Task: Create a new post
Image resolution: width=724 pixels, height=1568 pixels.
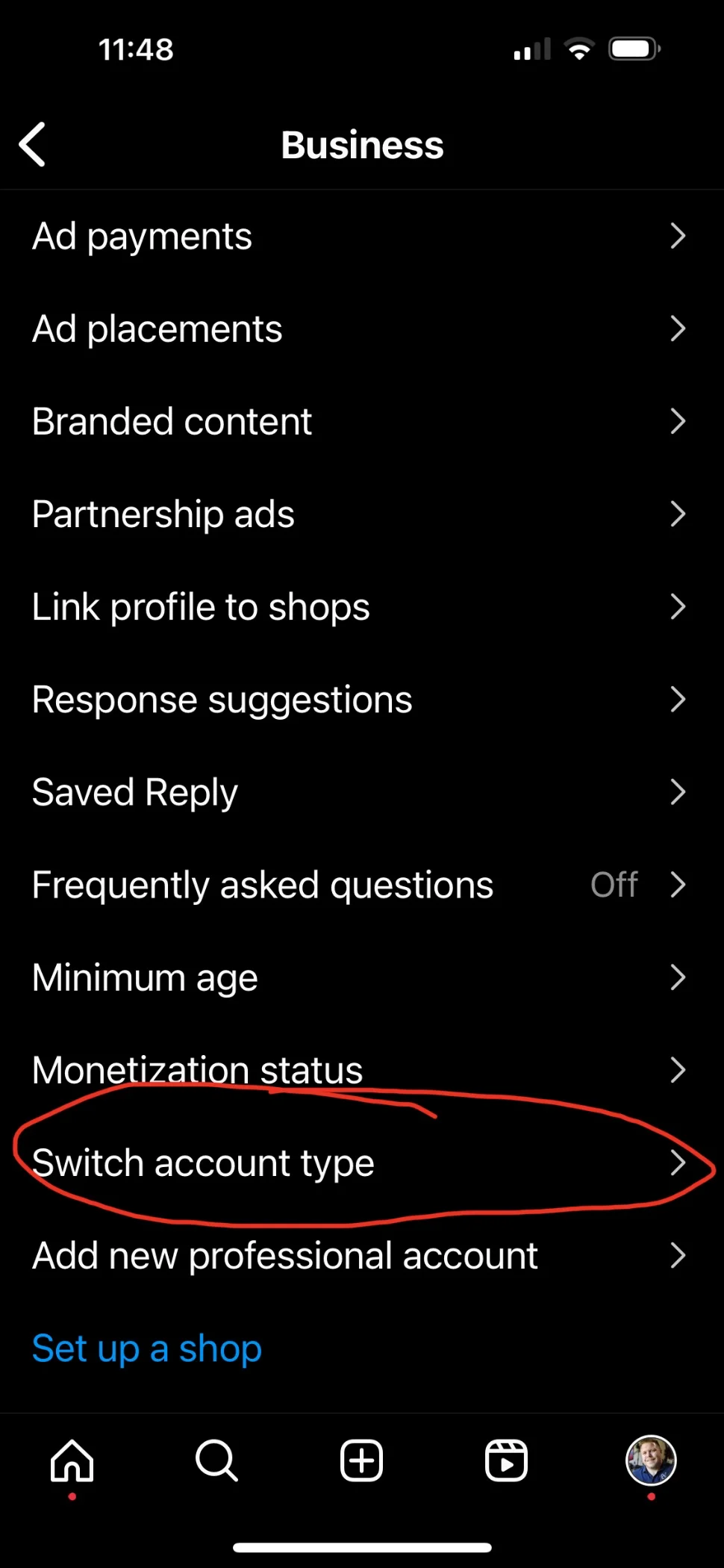Action: [x=362, y=1460]
